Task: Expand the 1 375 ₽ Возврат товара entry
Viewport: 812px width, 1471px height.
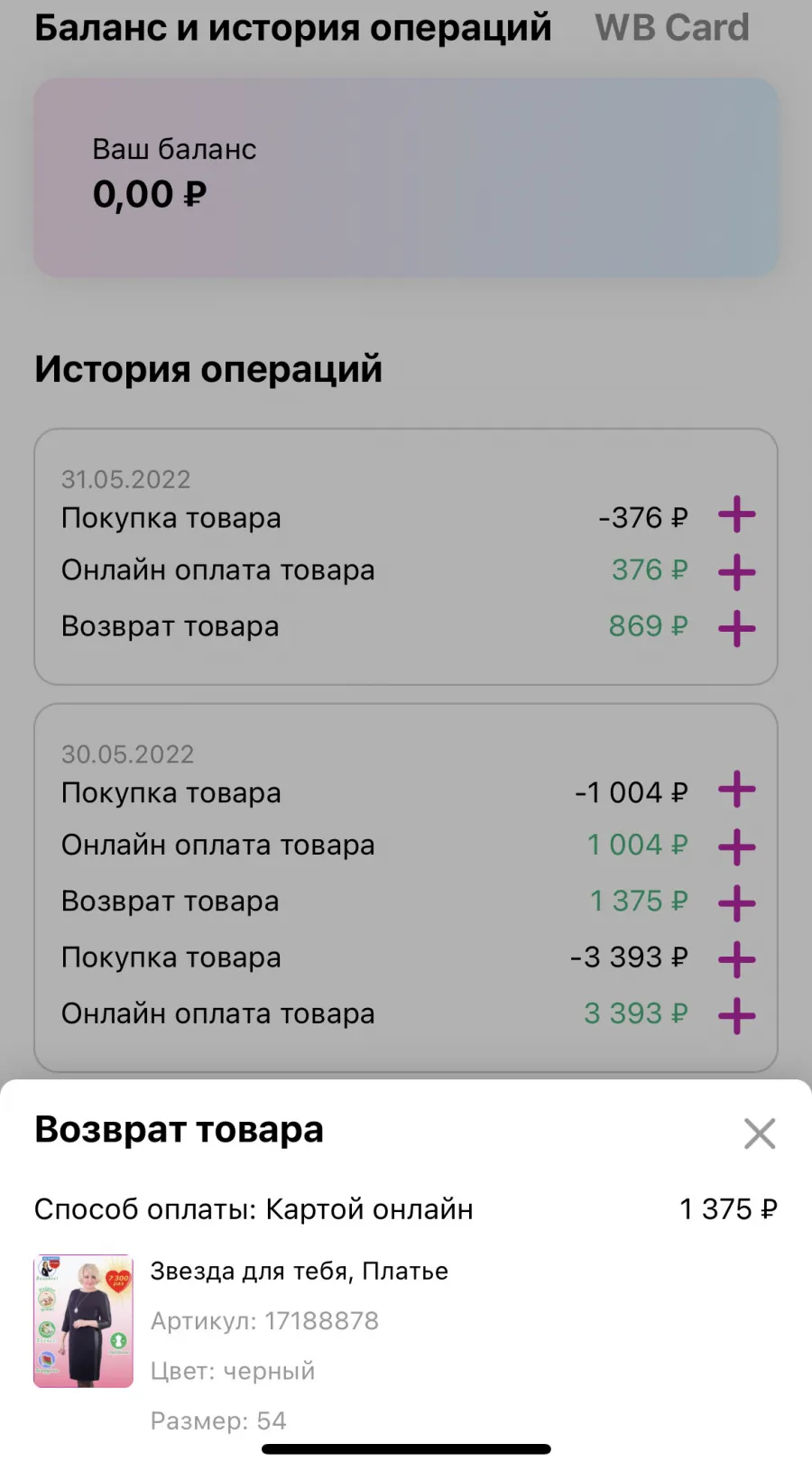Action: 737,903
